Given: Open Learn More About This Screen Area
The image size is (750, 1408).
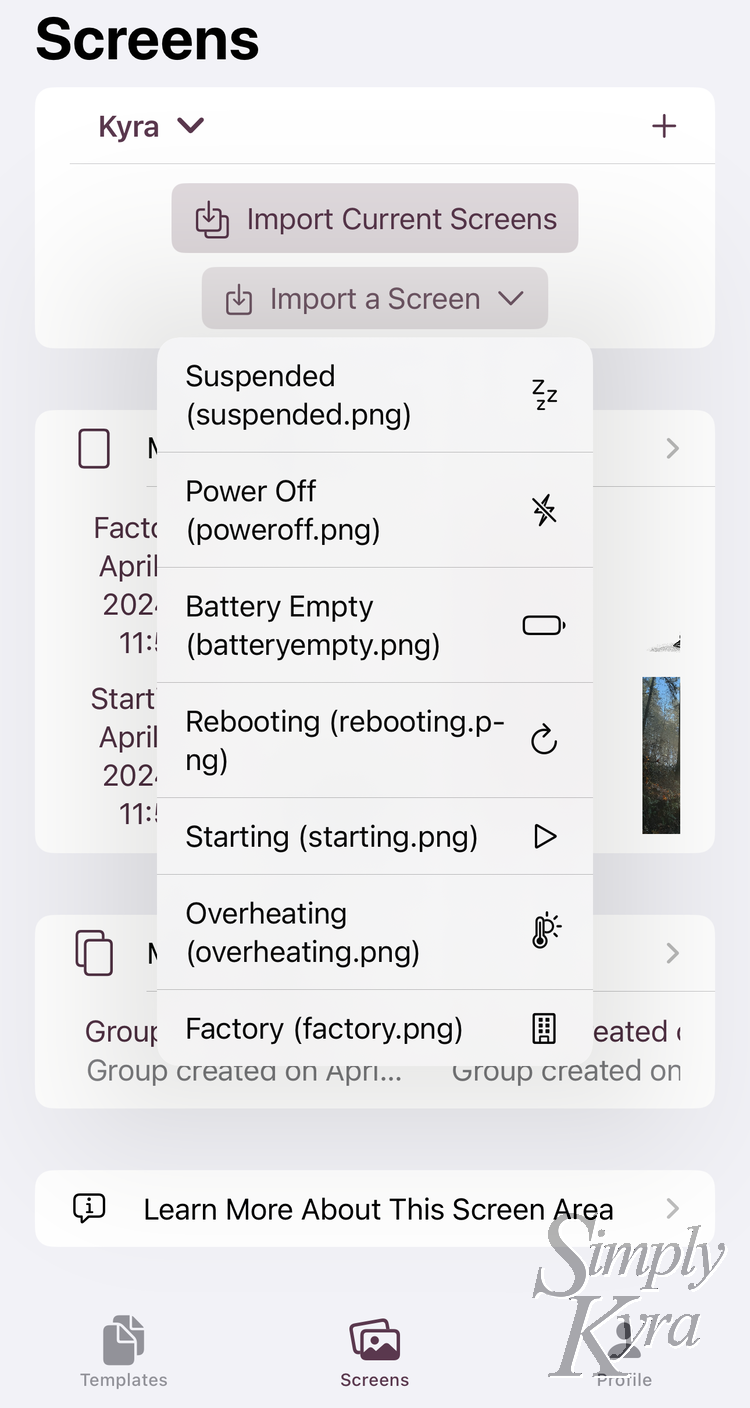Looking at the screenshot, I should 375,1209.
